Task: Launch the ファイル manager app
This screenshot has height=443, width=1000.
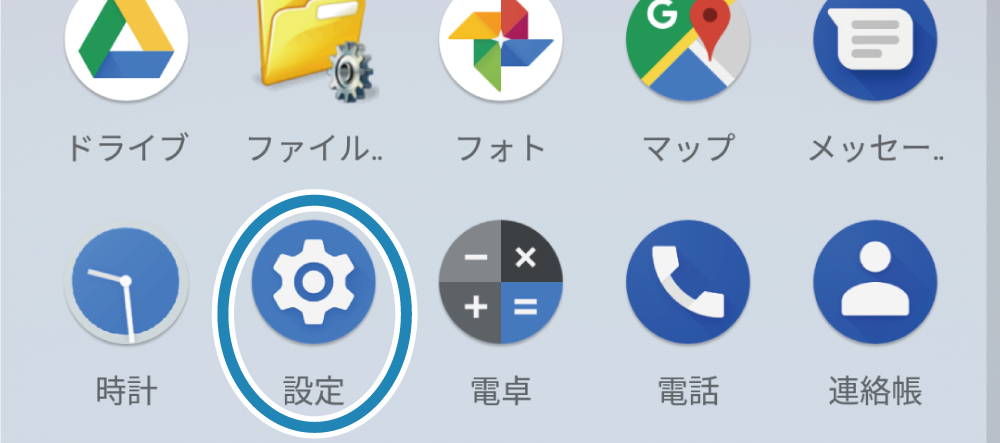Action: 313,45
